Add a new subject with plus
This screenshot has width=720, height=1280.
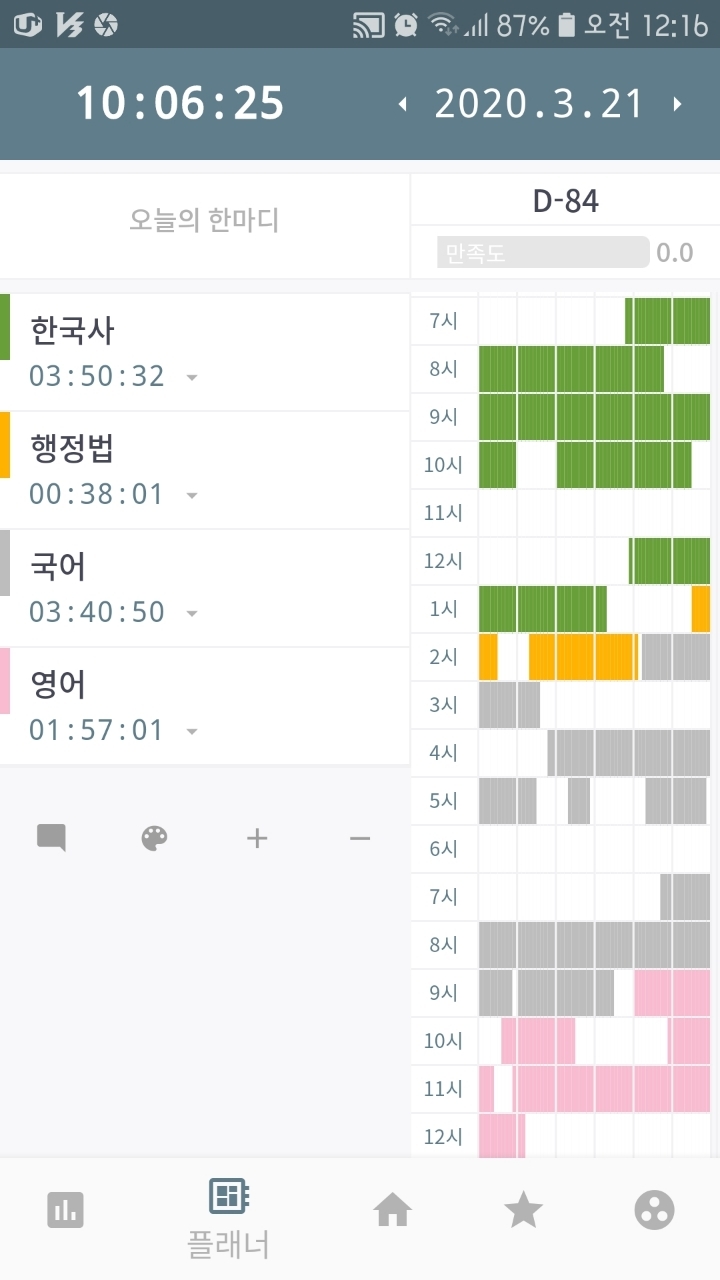pos(257,837)
